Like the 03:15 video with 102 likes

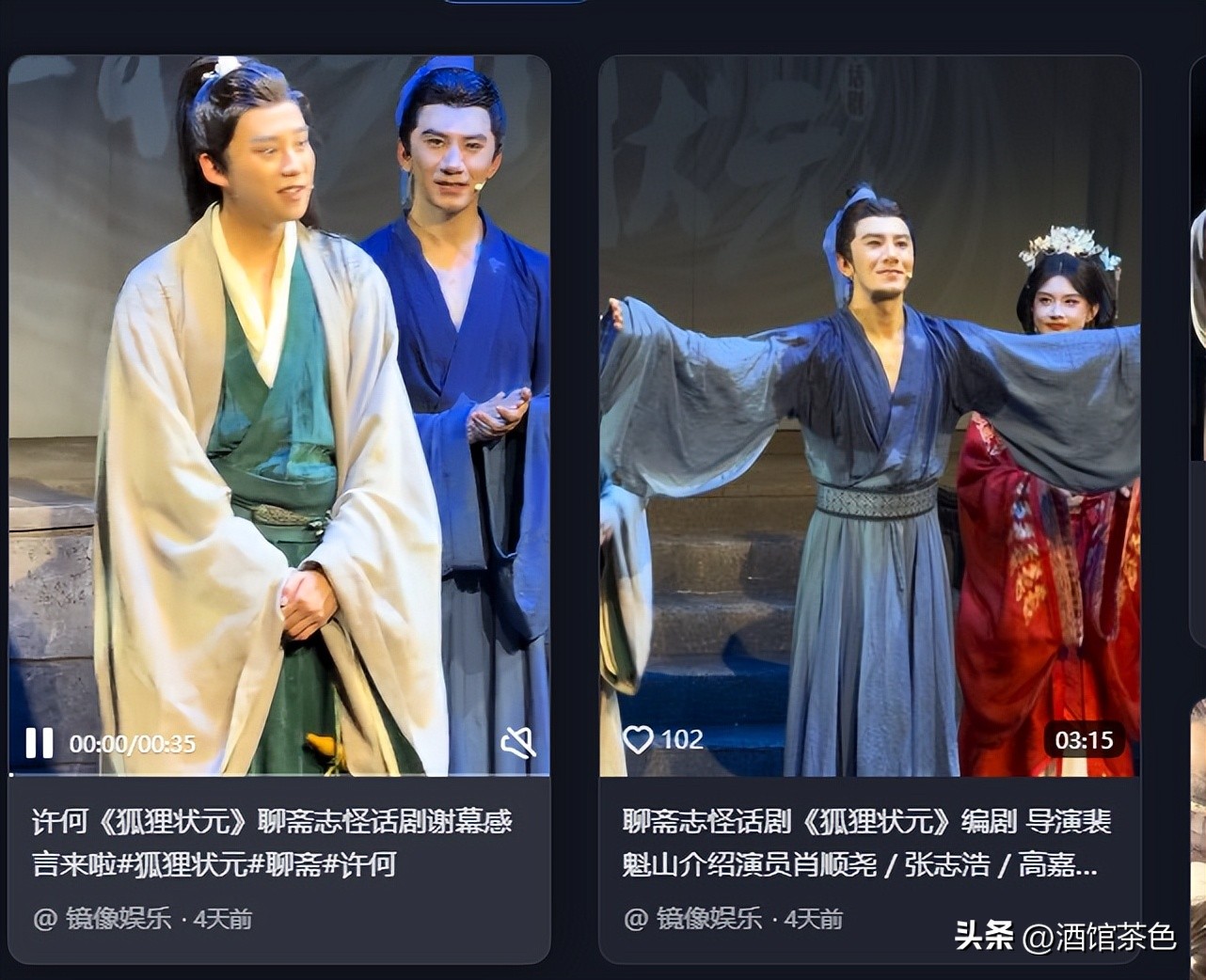click(x=639, y=739)
